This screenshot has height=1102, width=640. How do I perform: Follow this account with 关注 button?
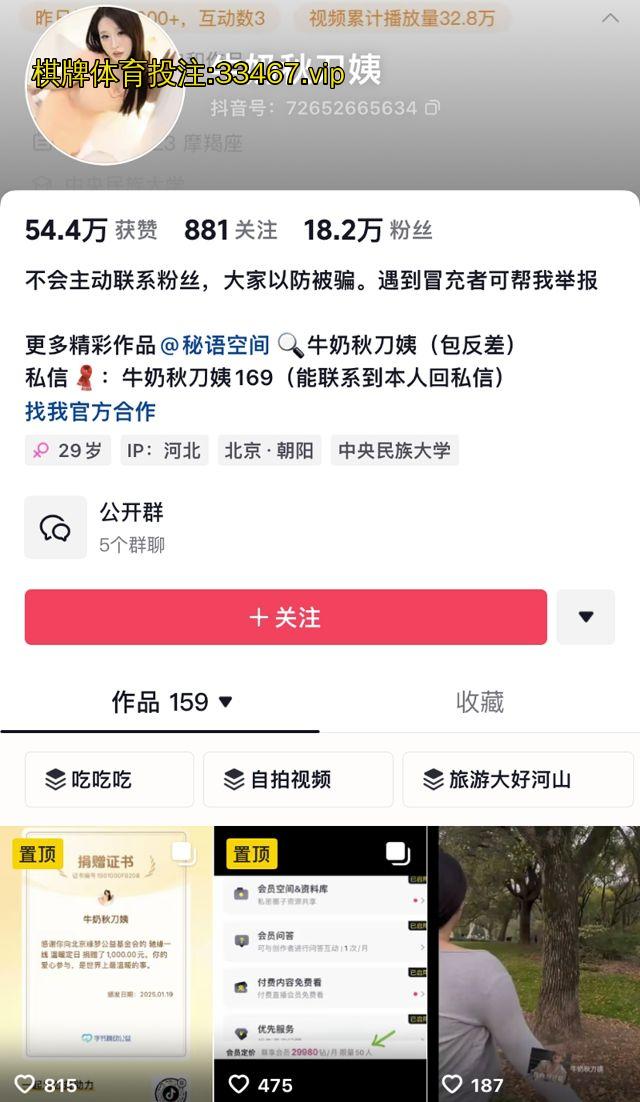(285, 617)
